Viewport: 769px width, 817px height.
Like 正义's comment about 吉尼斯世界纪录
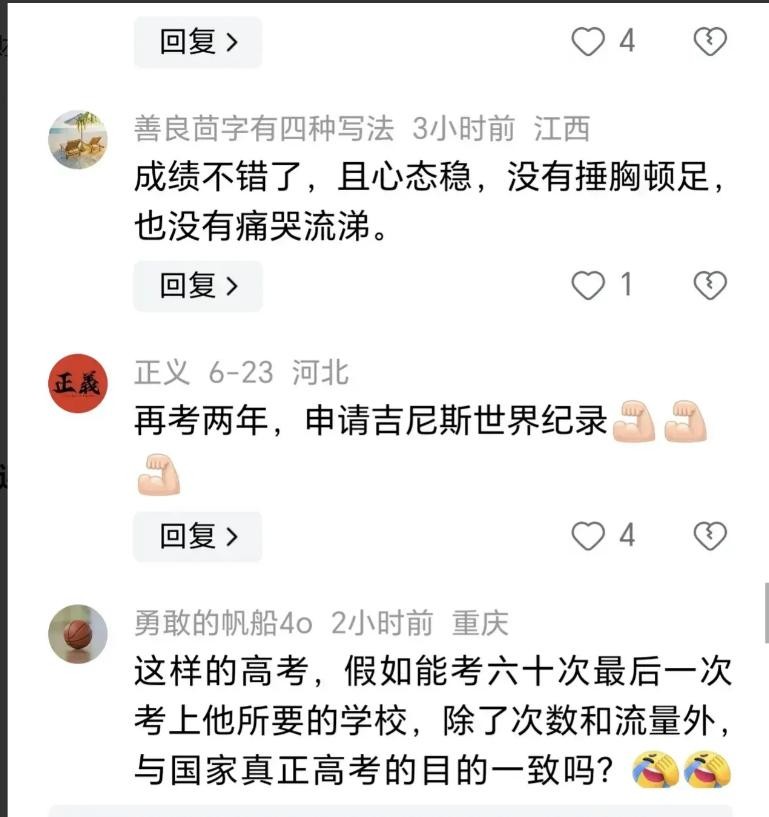588,536
